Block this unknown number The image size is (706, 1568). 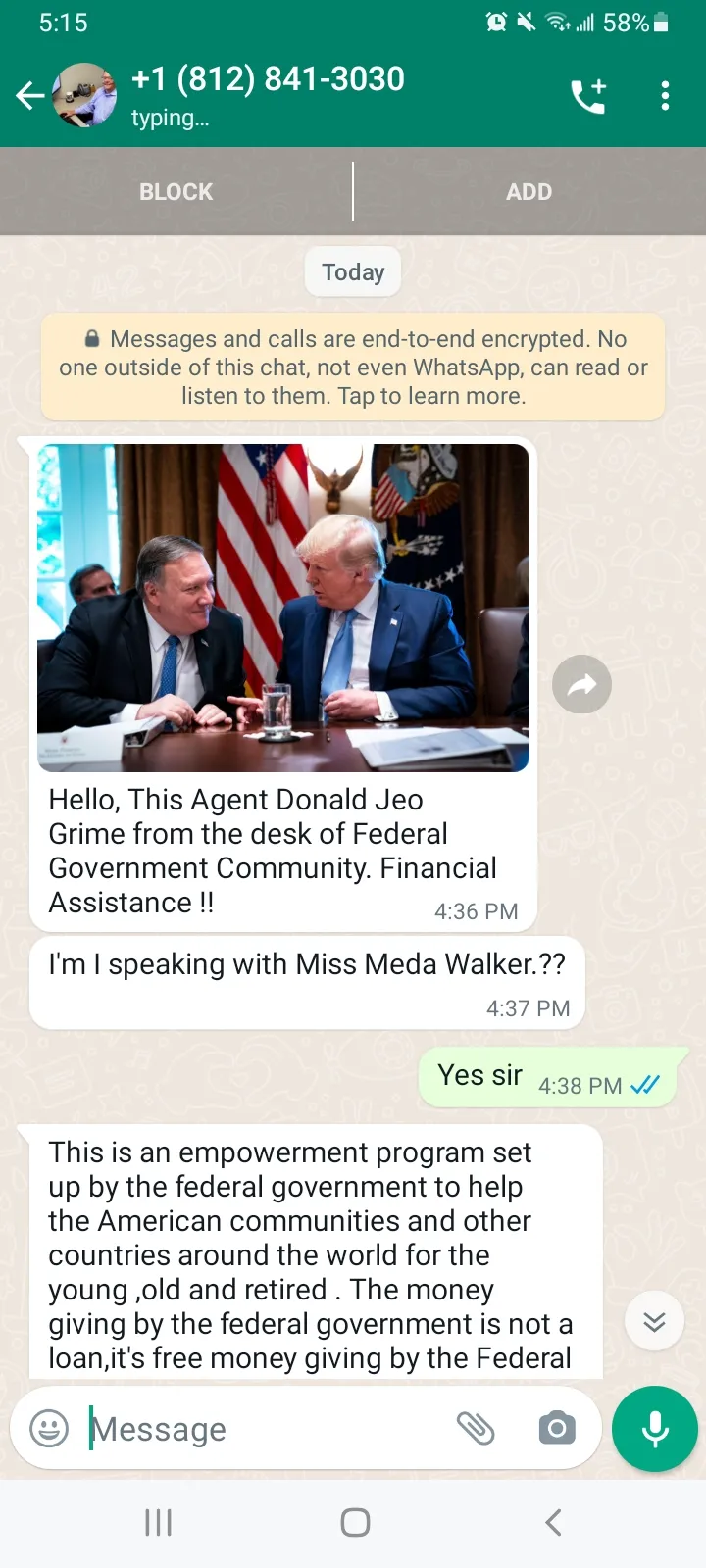click(176, 192)
